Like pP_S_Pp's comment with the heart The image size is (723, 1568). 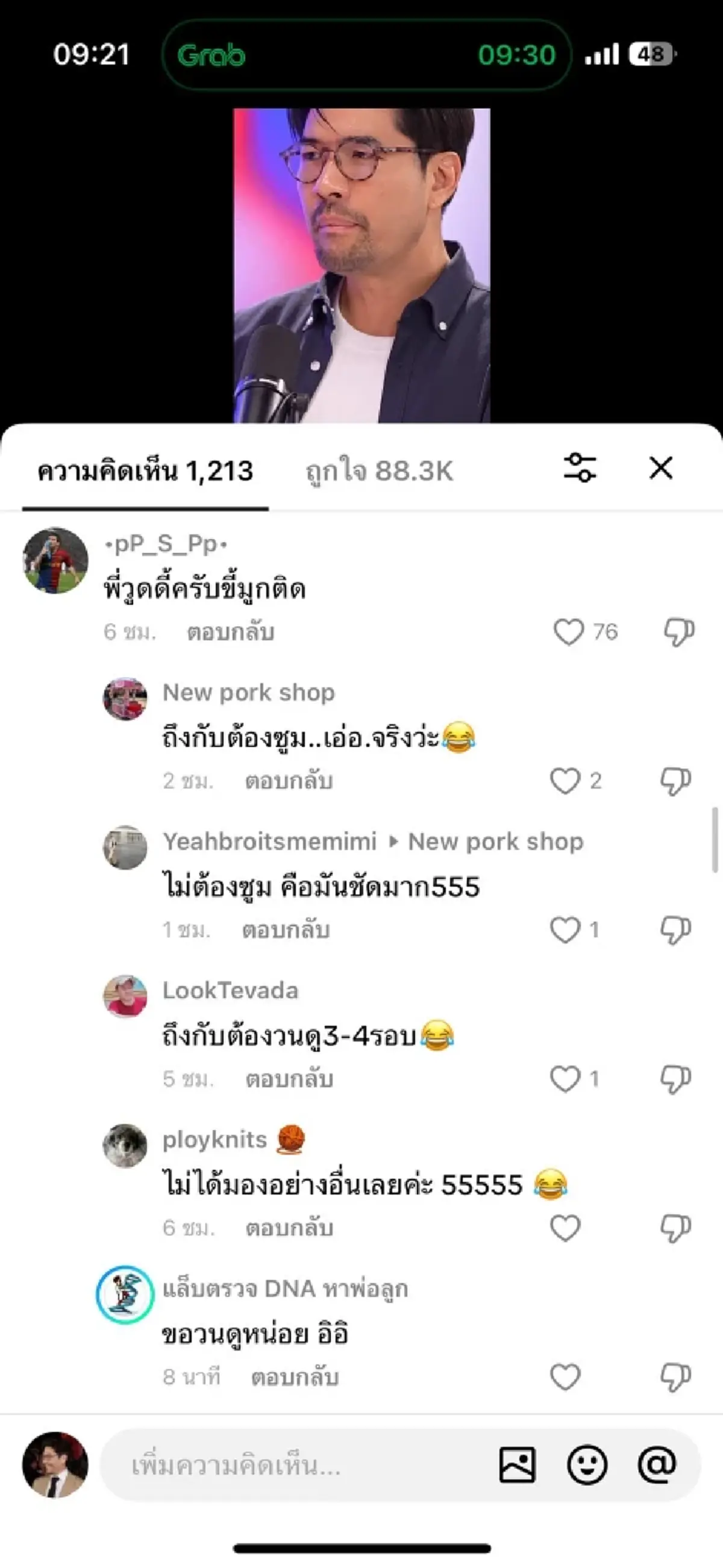click(569, 631)
